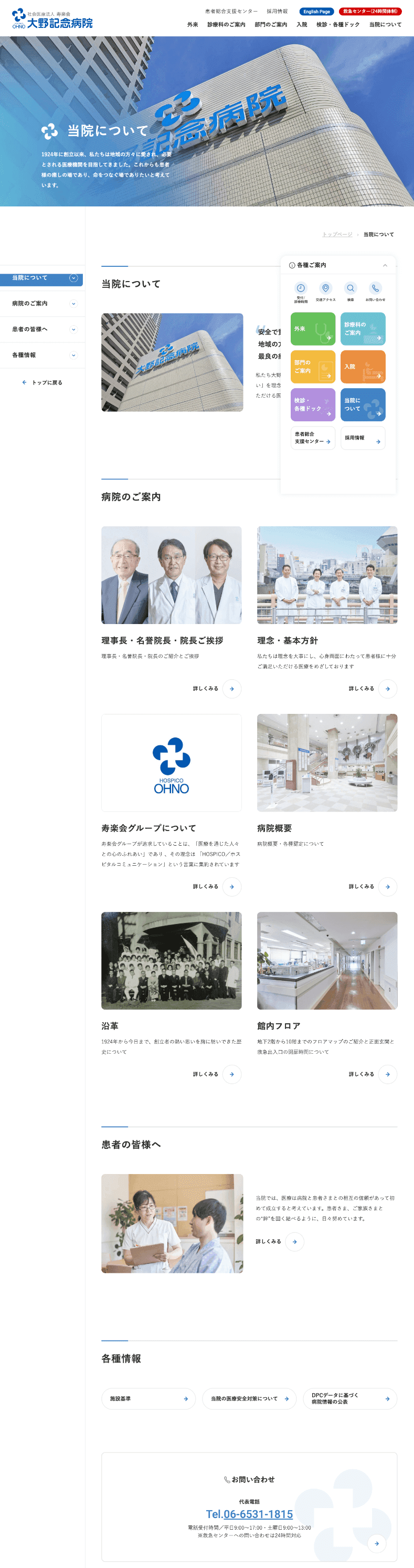Viewport: 414px width, 1568px height.
Task: Open the orange 入院 tile
Action: 363,367
